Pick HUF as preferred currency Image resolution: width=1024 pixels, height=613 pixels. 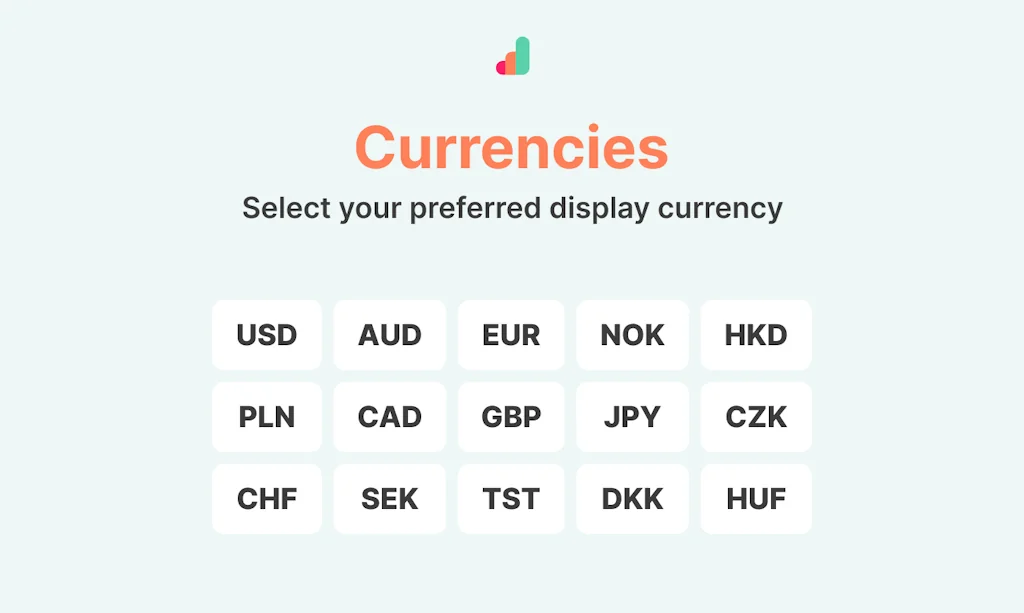756,499
